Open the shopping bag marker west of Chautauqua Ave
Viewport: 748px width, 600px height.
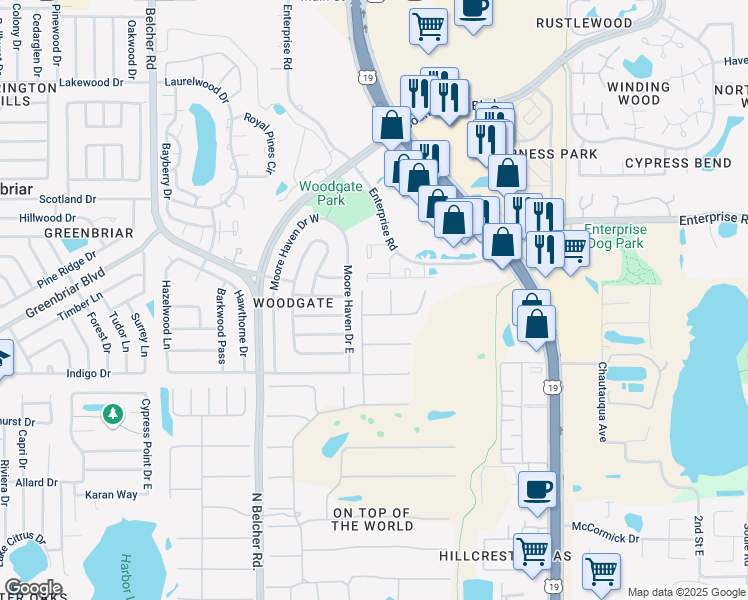click(x=536, y=326)
